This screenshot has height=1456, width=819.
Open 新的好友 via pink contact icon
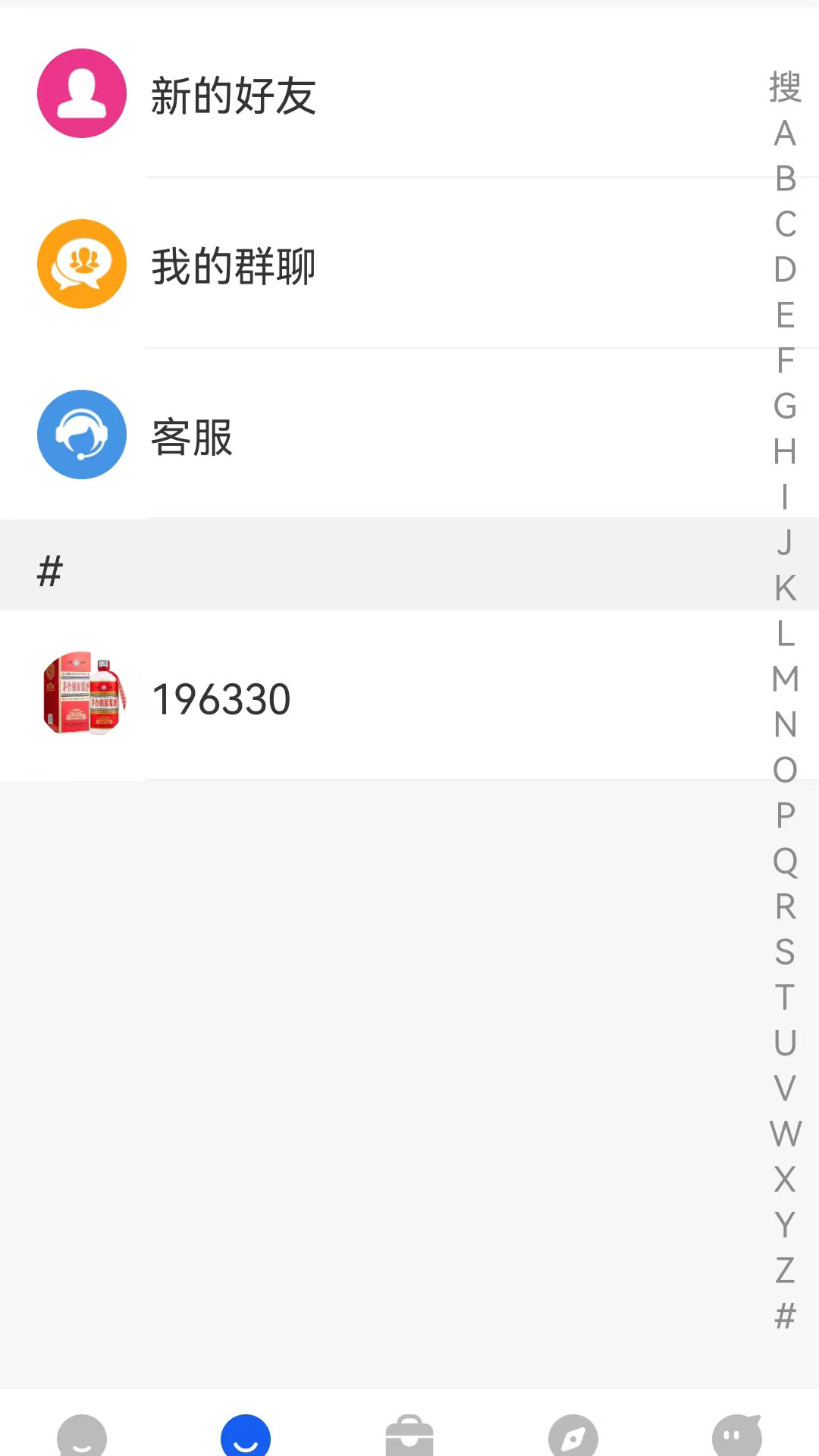[x=81, y=93]
